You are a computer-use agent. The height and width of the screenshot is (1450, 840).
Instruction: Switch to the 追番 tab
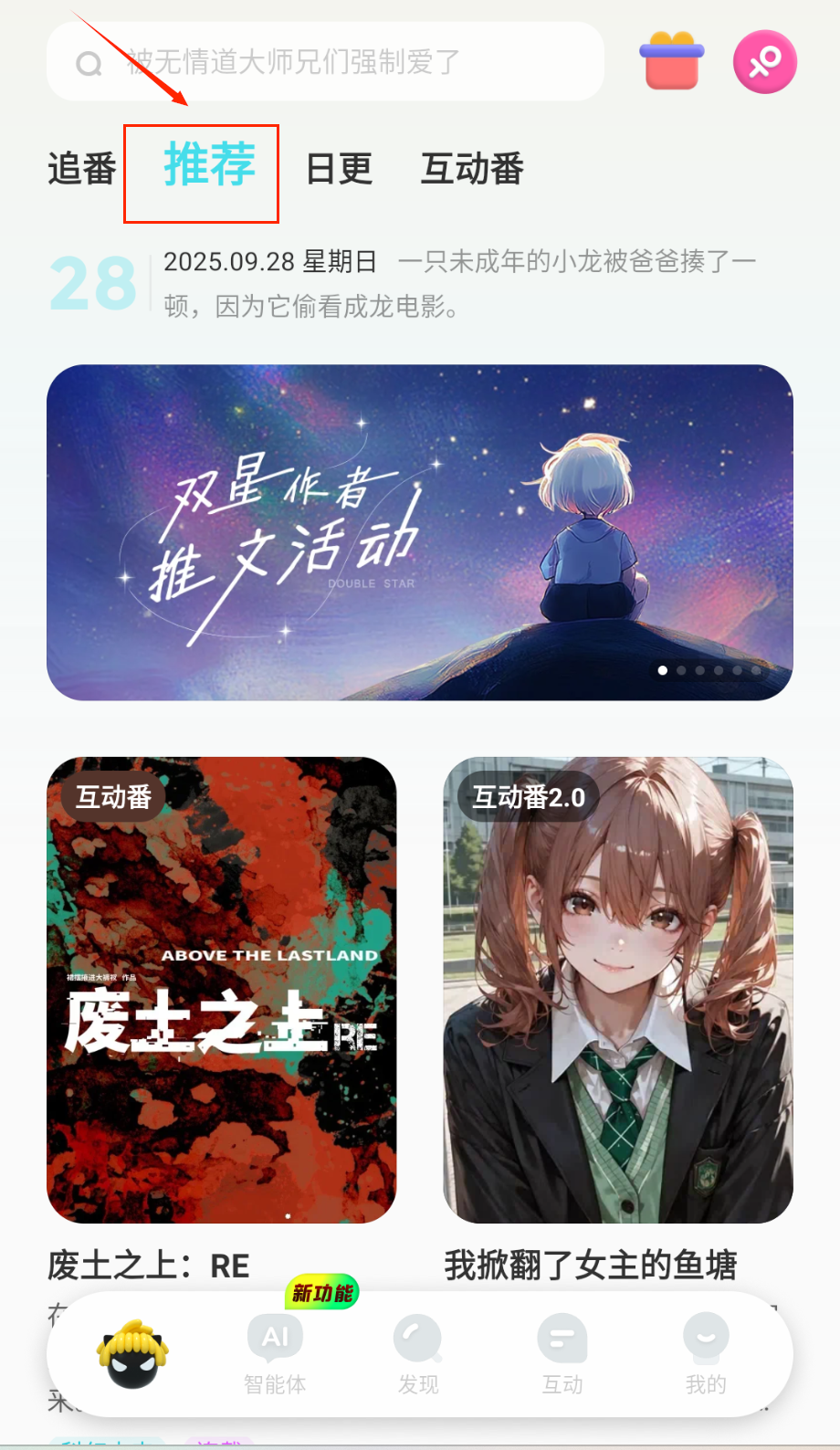pos(82,169)
